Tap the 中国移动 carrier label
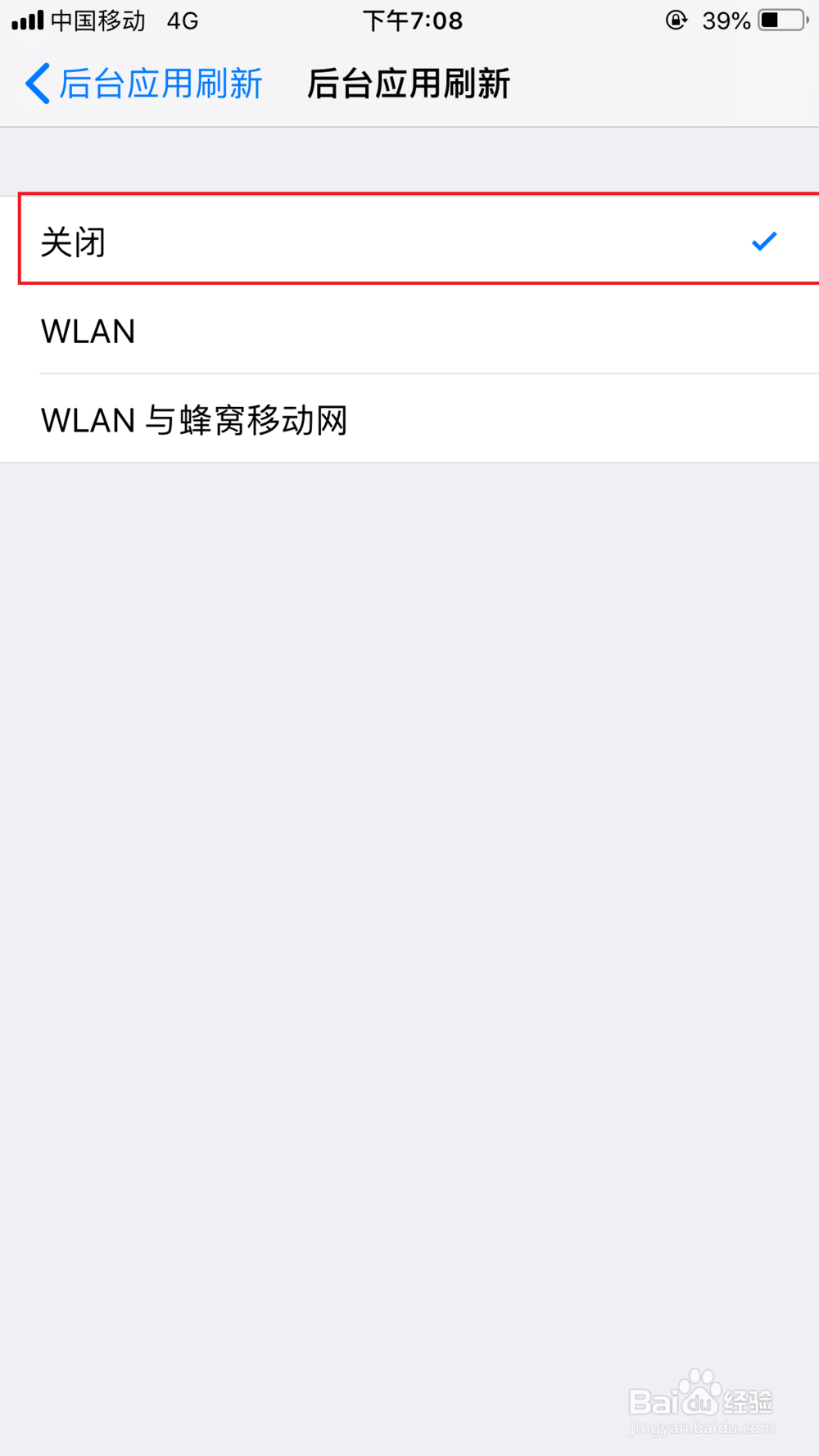 97,20
